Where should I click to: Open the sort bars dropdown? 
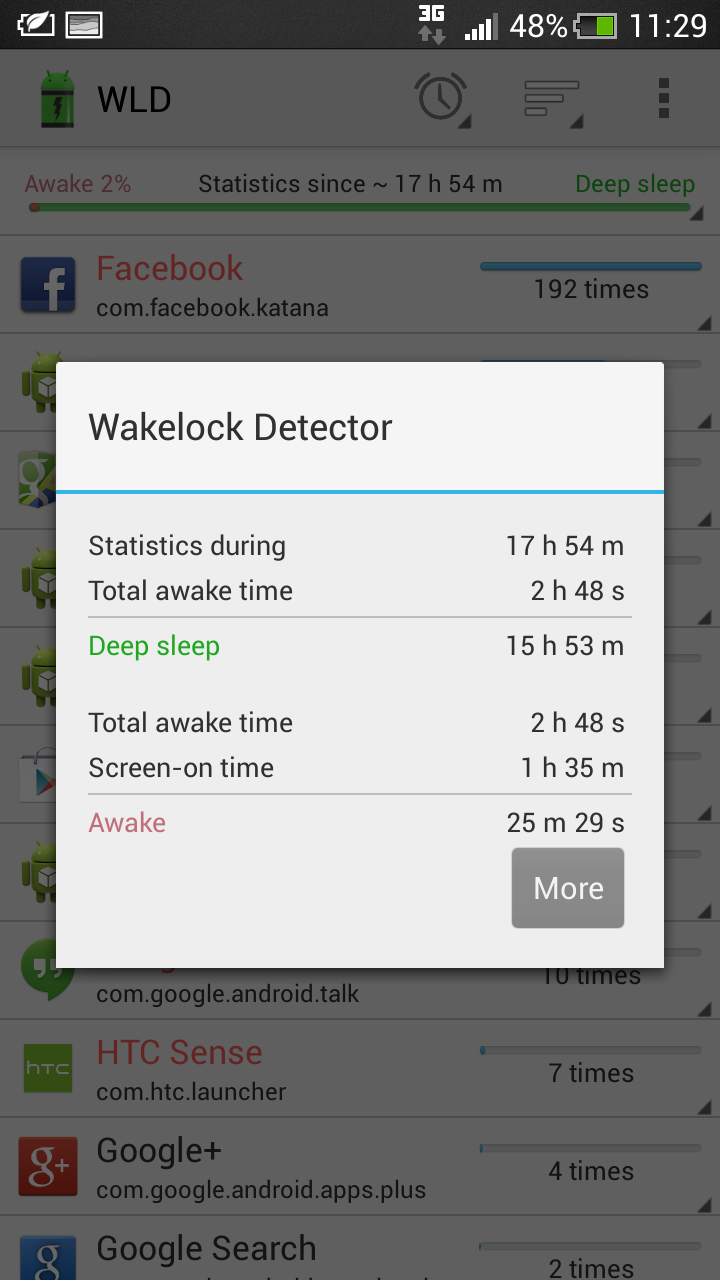click(553, 99)
